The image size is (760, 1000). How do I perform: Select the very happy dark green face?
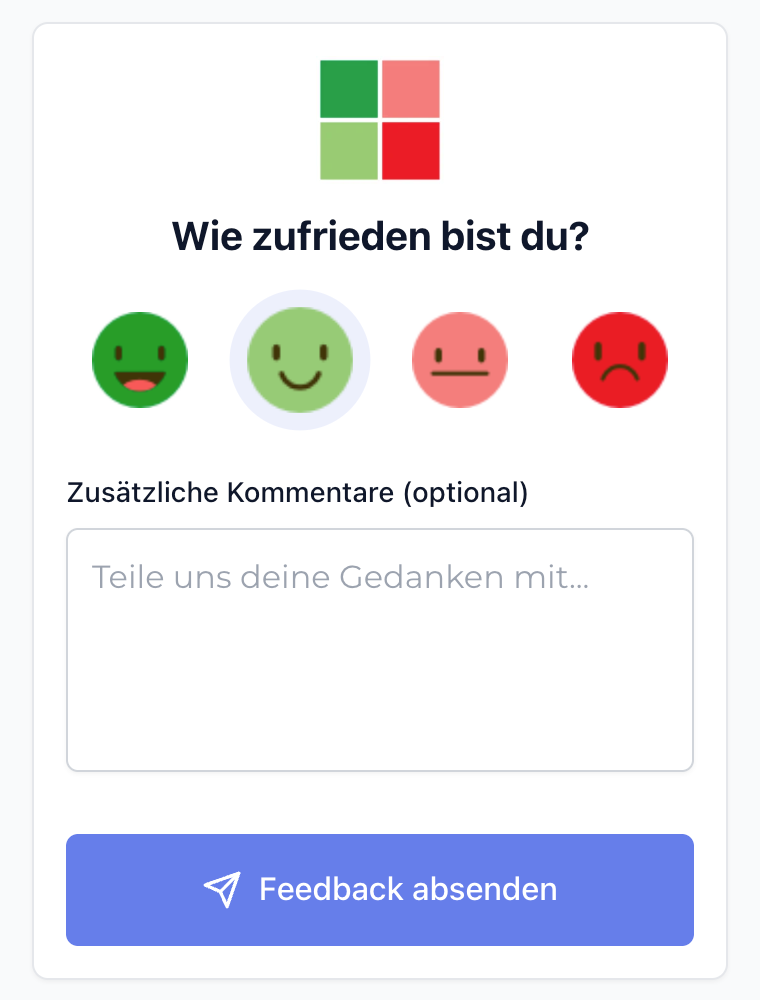tap(140, 360)
